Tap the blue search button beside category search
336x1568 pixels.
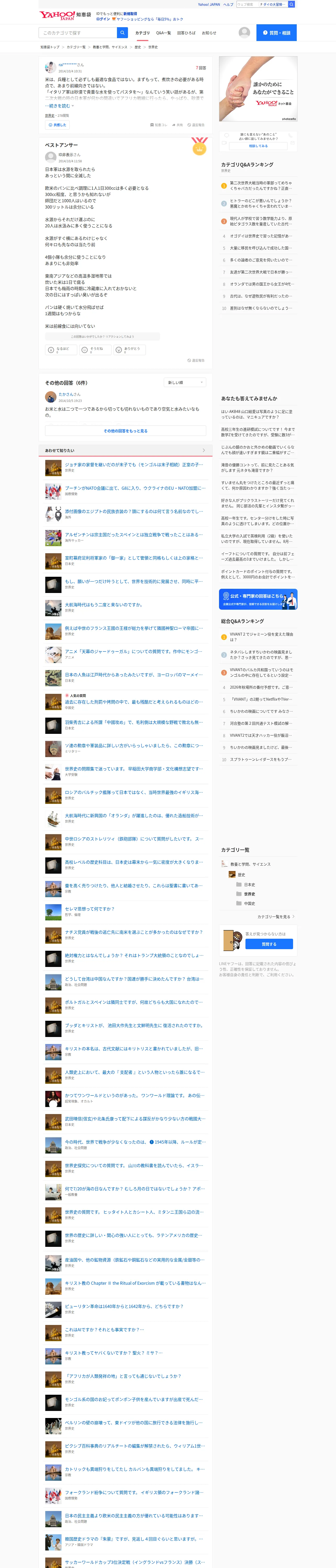pyautogui.click(x=122, y=33)
